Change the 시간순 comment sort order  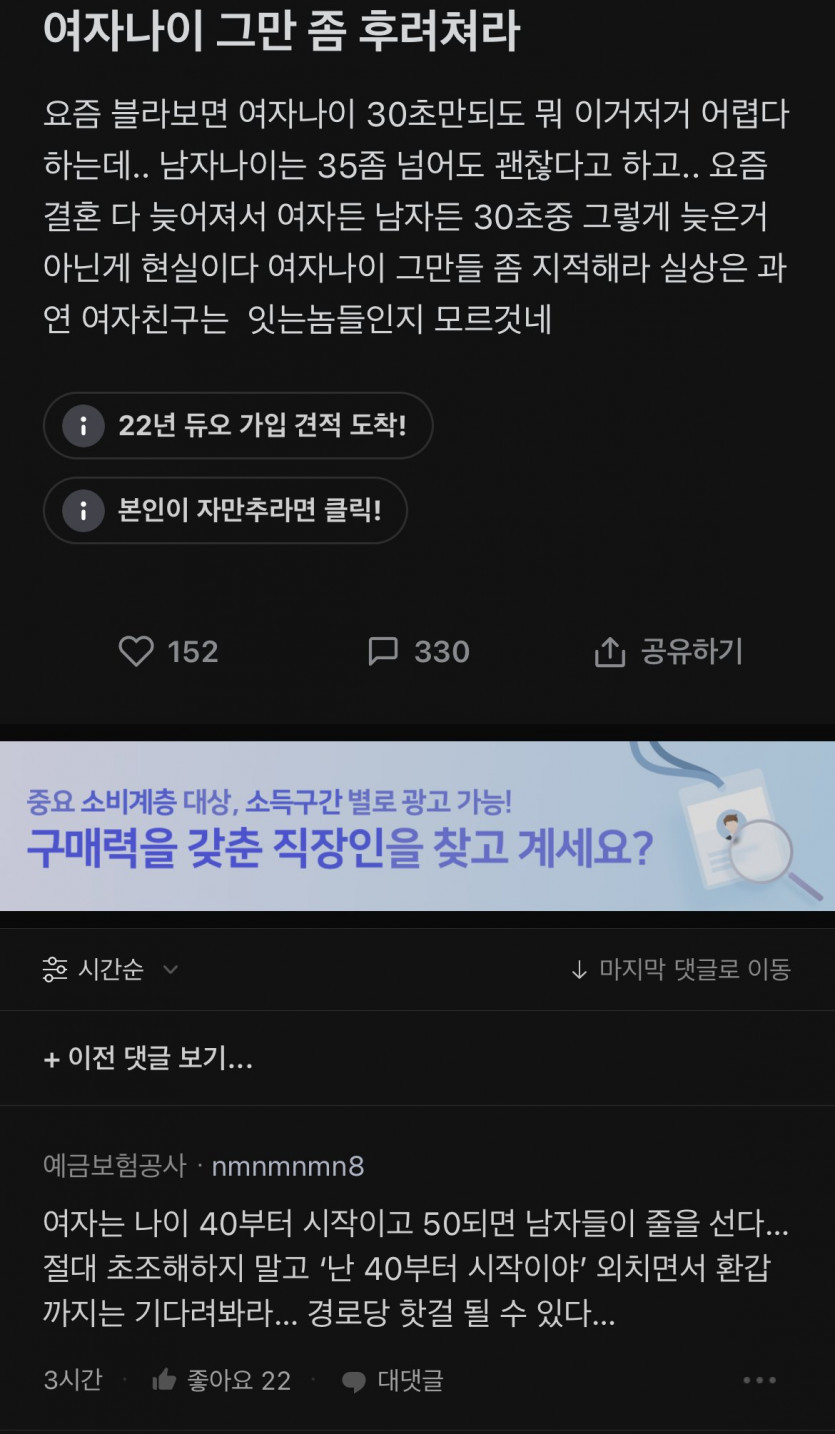[112, 969]
